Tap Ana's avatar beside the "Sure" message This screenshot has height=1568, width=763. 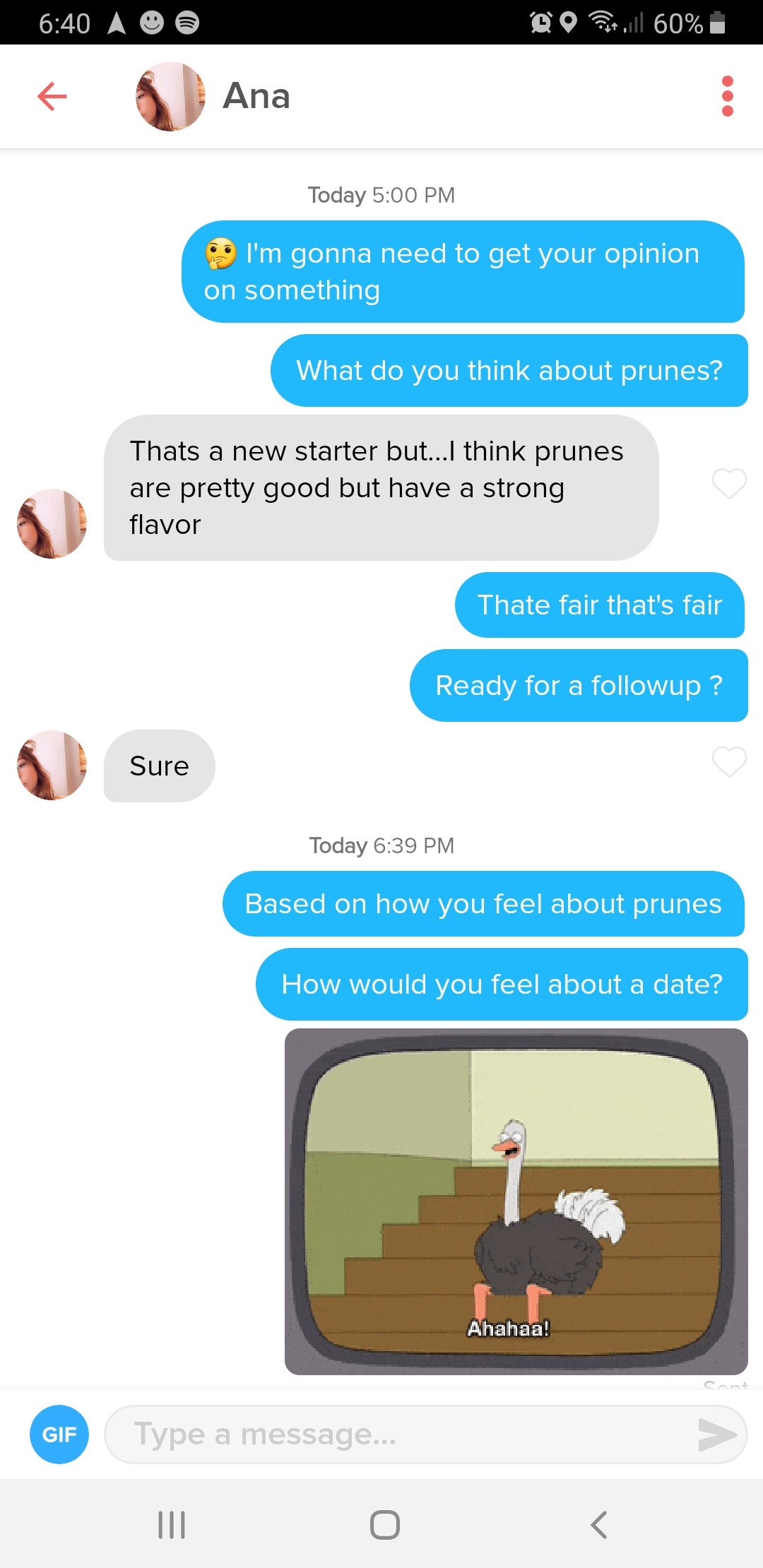point(52,766)
